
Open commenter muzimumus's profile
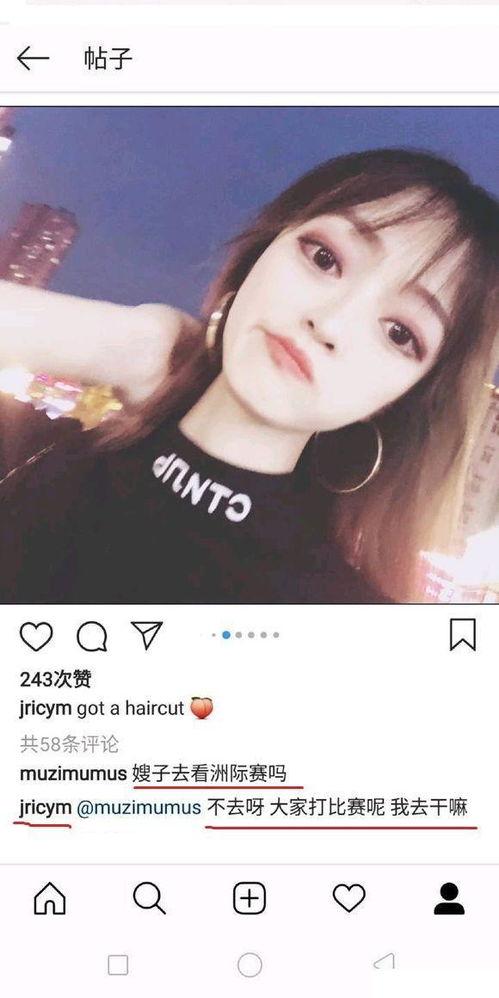point(73,775)
